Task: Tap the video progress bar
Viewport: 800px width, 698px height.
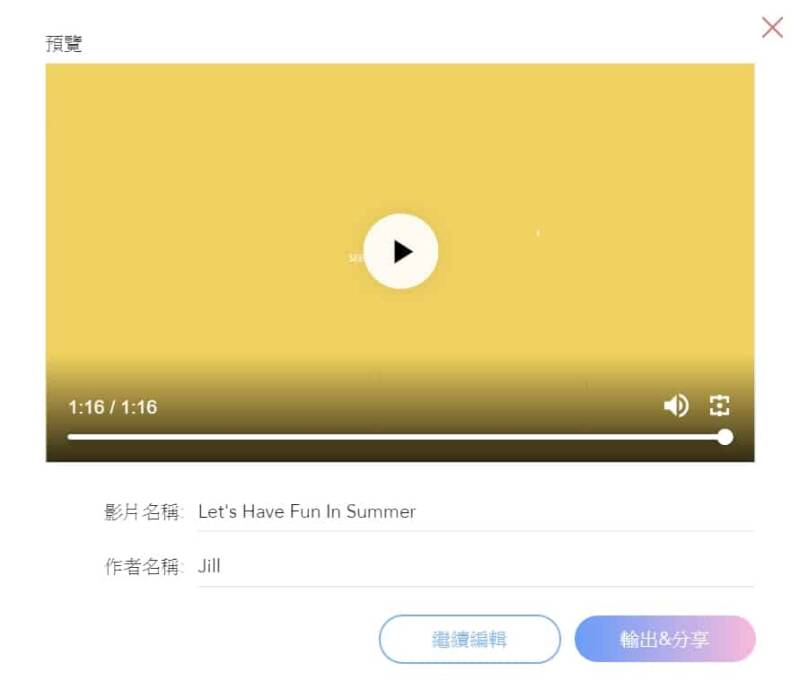Action: [396, 437]
